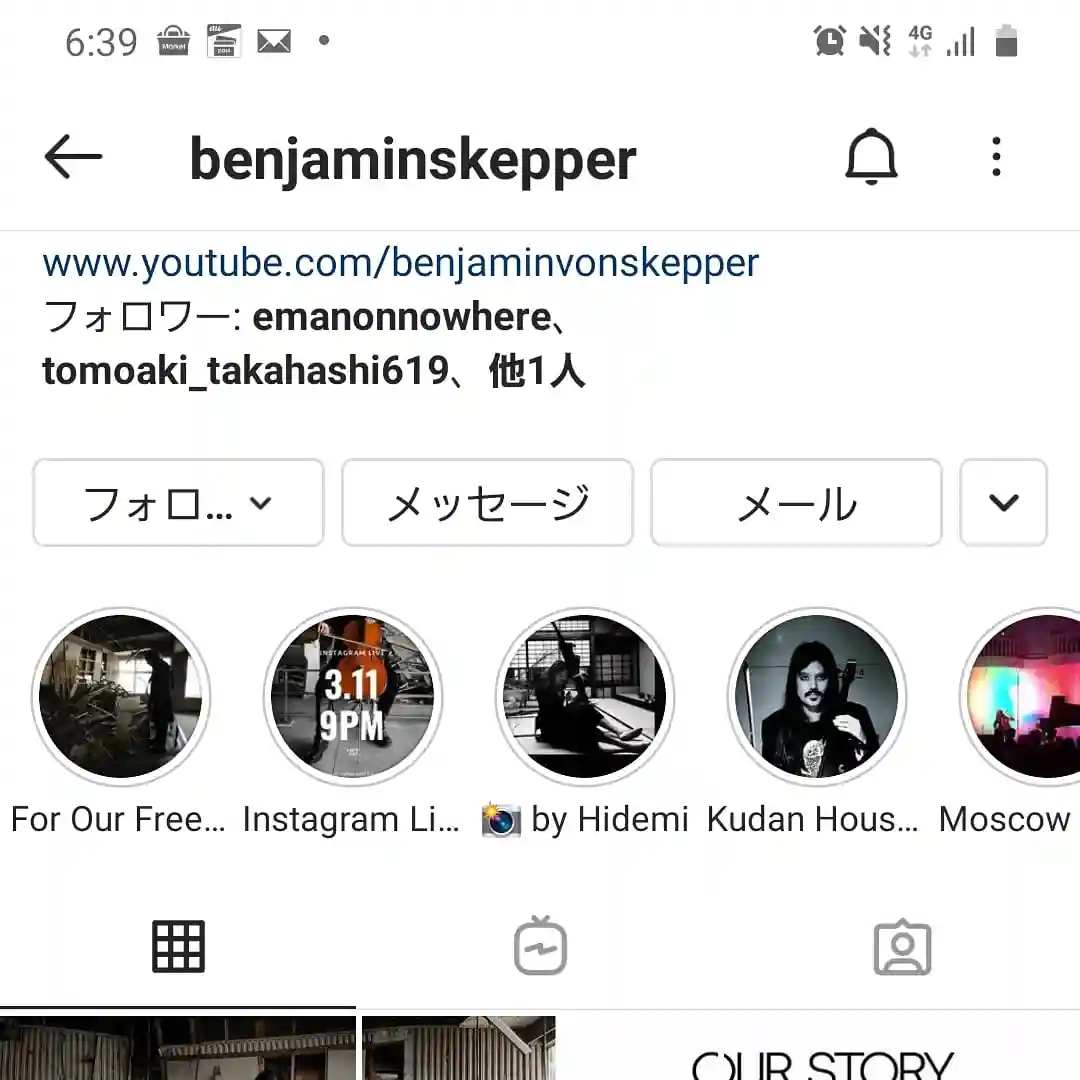Open the mutual follower emanonnowhere

coord(400,318)
